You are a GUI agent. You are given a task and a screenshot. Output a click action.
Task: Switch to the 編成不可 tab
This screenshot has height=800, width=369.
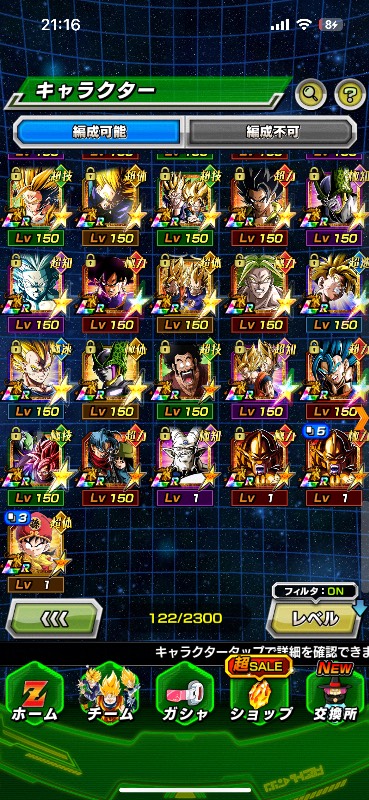click(272, 132)
